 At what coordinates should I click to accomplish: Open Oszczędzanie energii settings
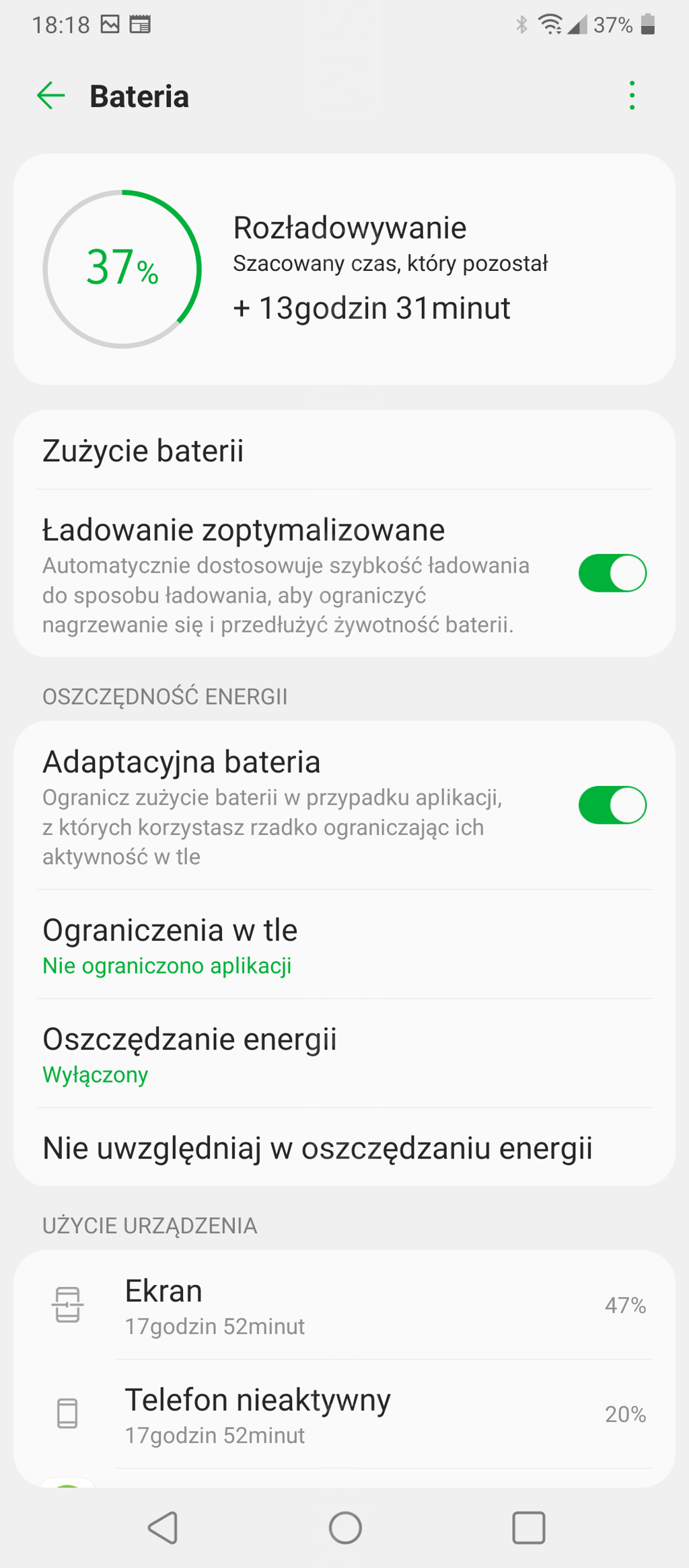click(343, 1054)
